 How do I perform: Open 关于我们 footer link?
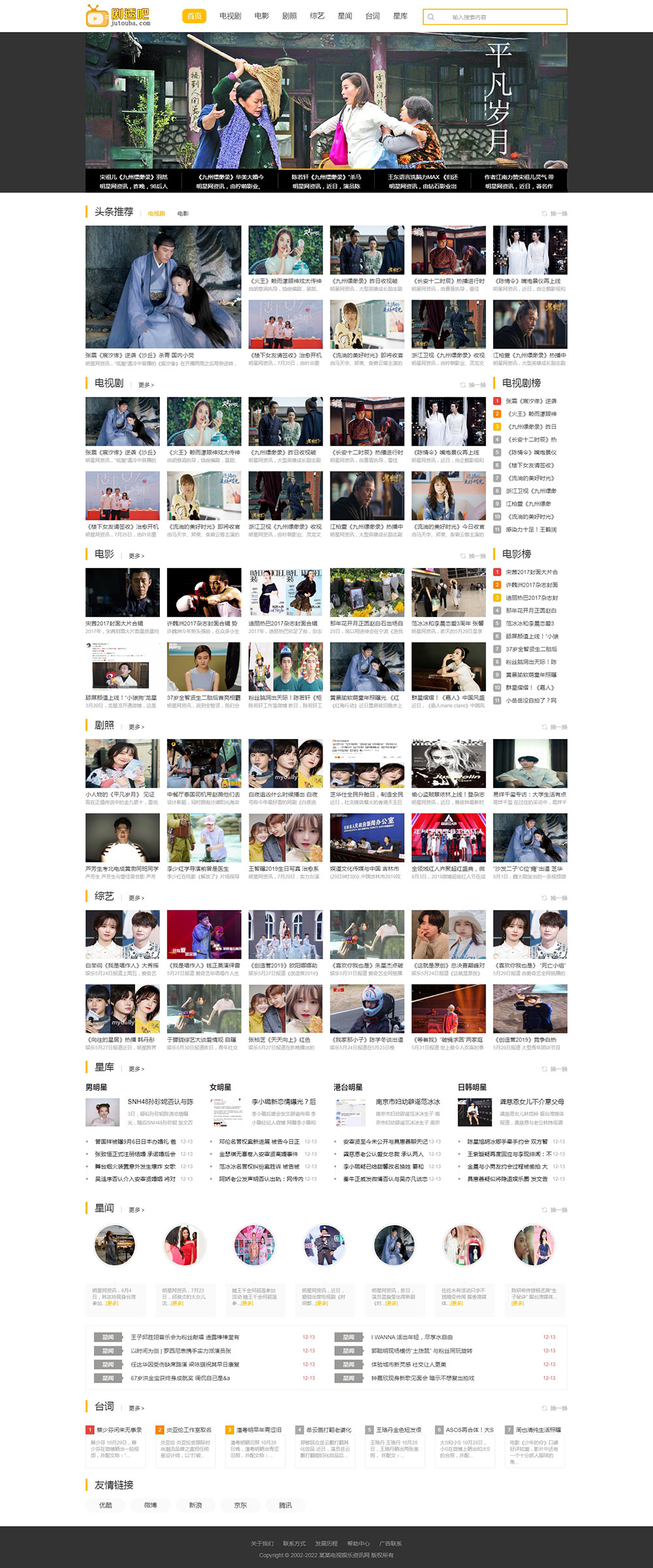263,1543
